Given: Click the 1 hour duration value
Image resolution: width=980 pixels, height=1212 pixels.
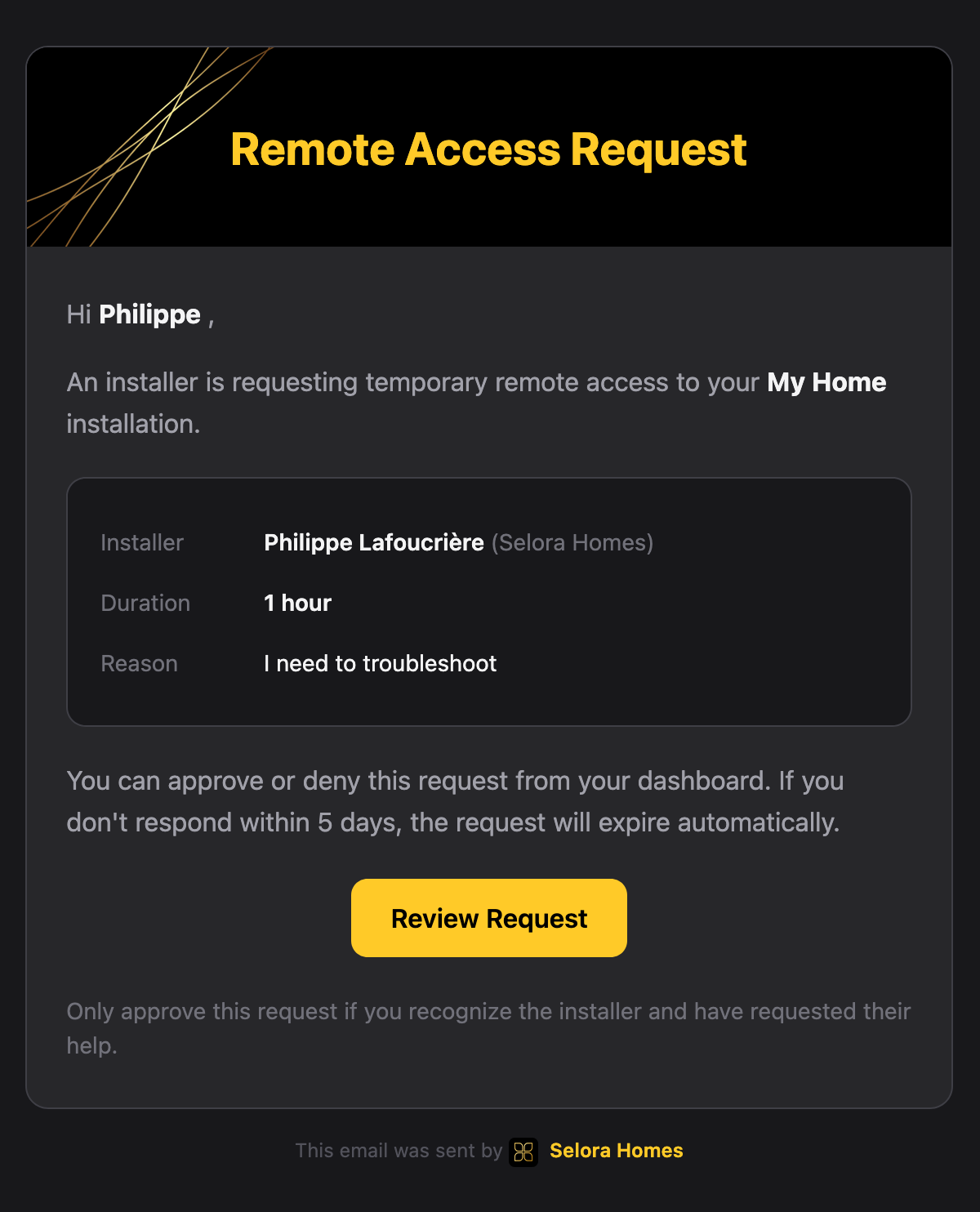Looking at the screenshot, I should (297, 603).
